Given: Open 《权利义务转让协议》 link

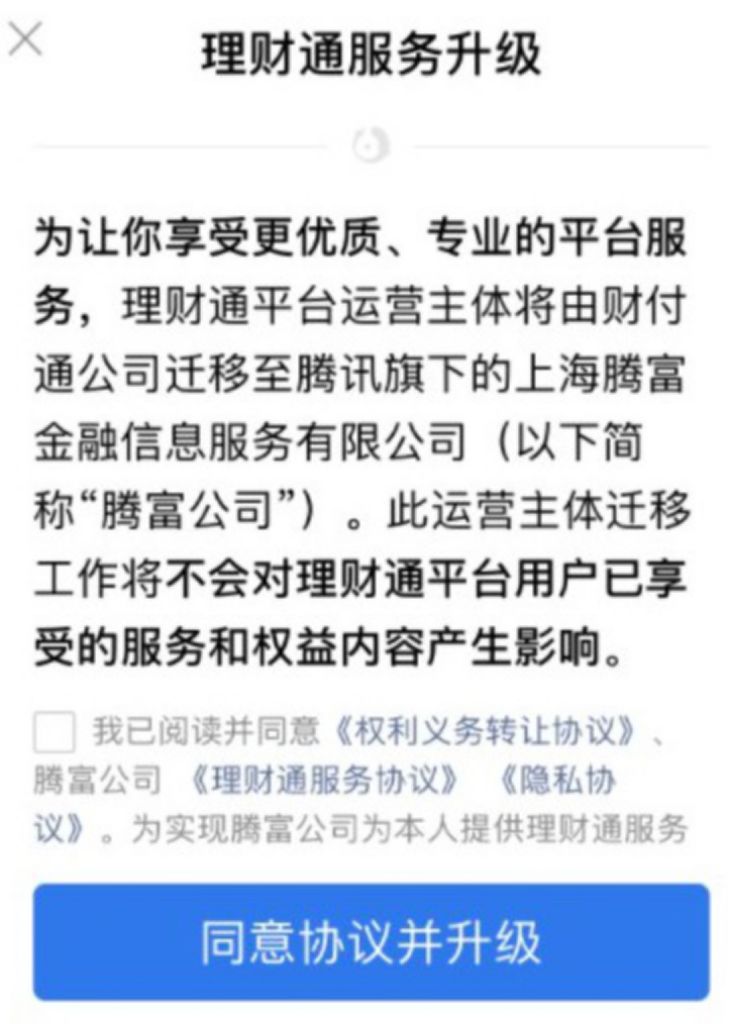Looking at the screenshot, I should 484,731.
